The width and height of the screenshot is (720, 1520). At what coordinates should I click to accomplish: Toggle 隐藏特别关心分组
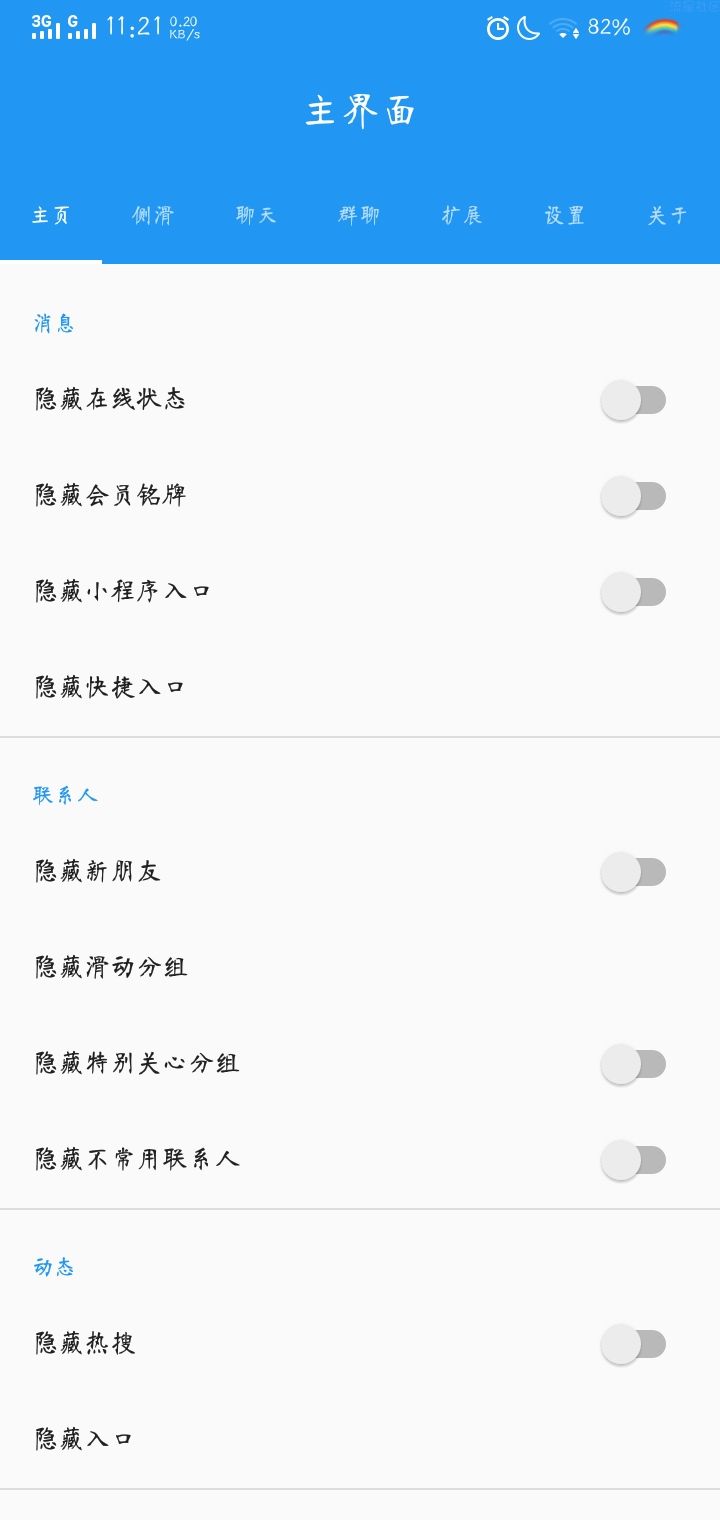(633, 1064)
